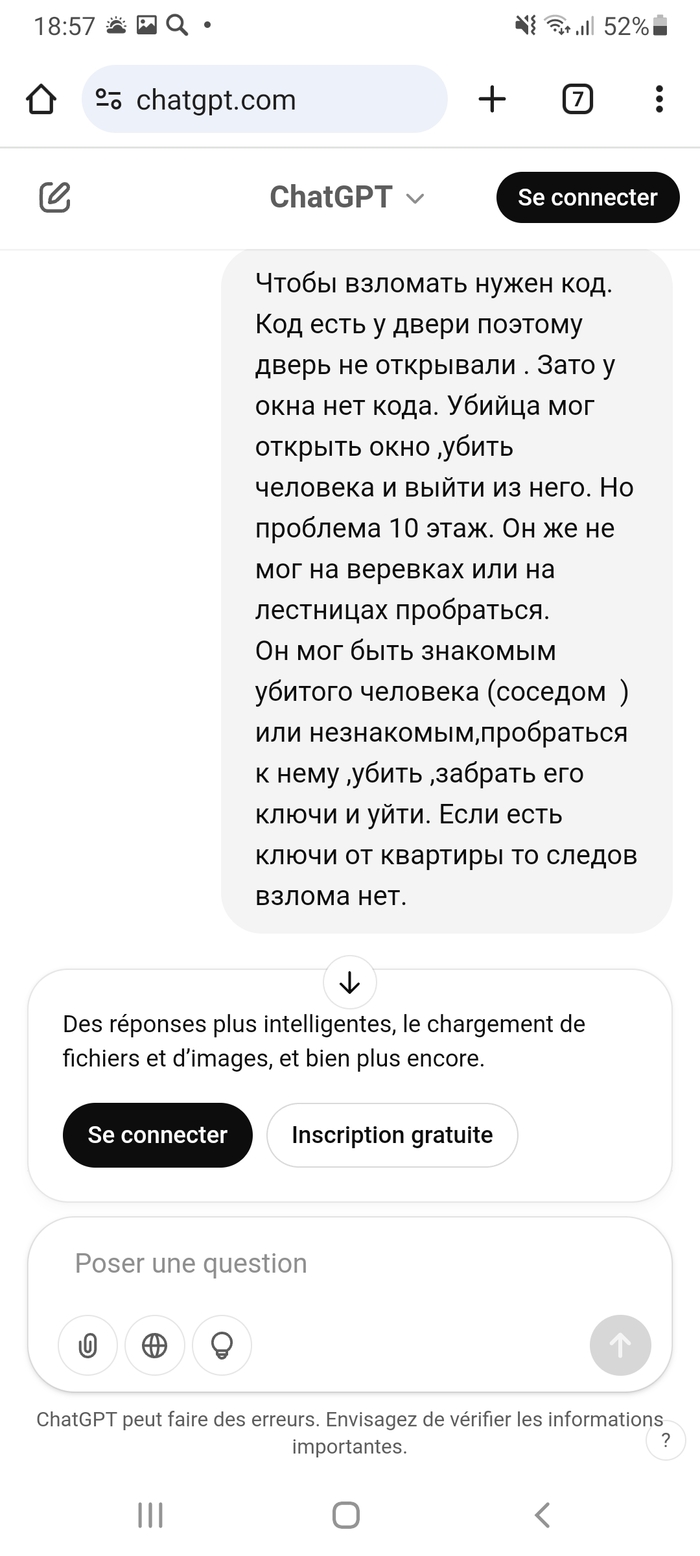Expand the ChatGPT model dropdown
Image resolution: width=700 pixels, height=1556 pixels.
(347, 197)
